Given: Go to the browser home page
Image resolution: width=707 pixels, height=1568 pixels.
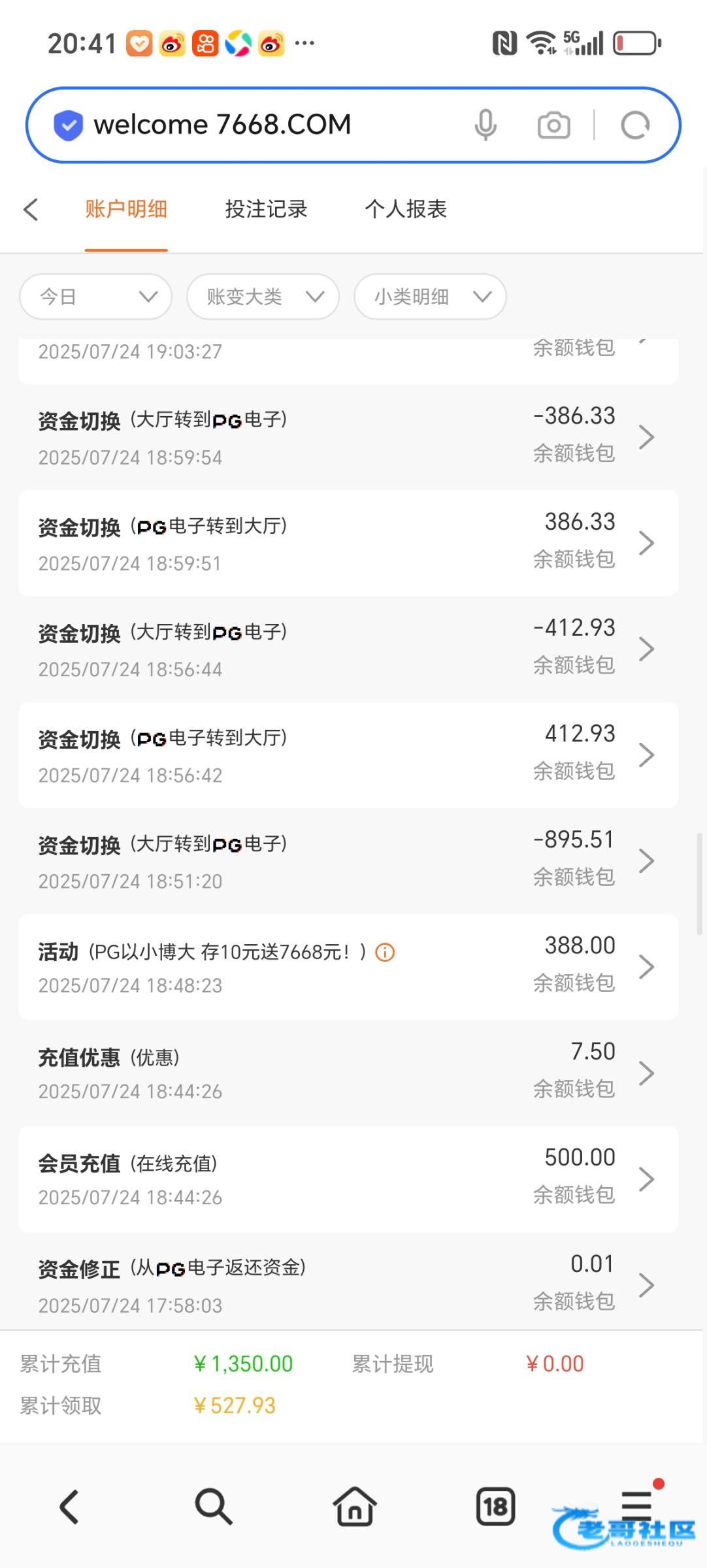Looking at the screenshot, I should (355, 1507).
